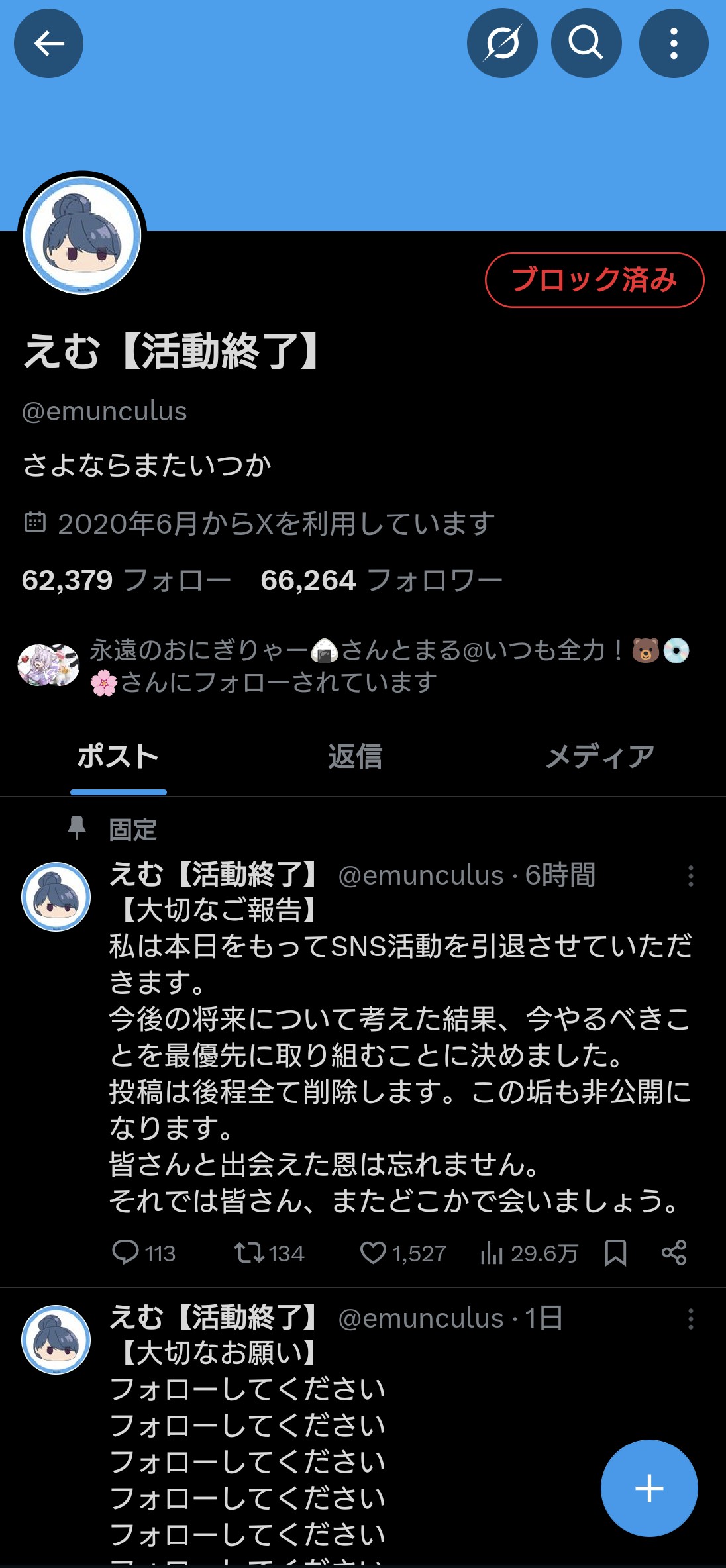Tap the ブロック済み button

click(x=594, y=280)
